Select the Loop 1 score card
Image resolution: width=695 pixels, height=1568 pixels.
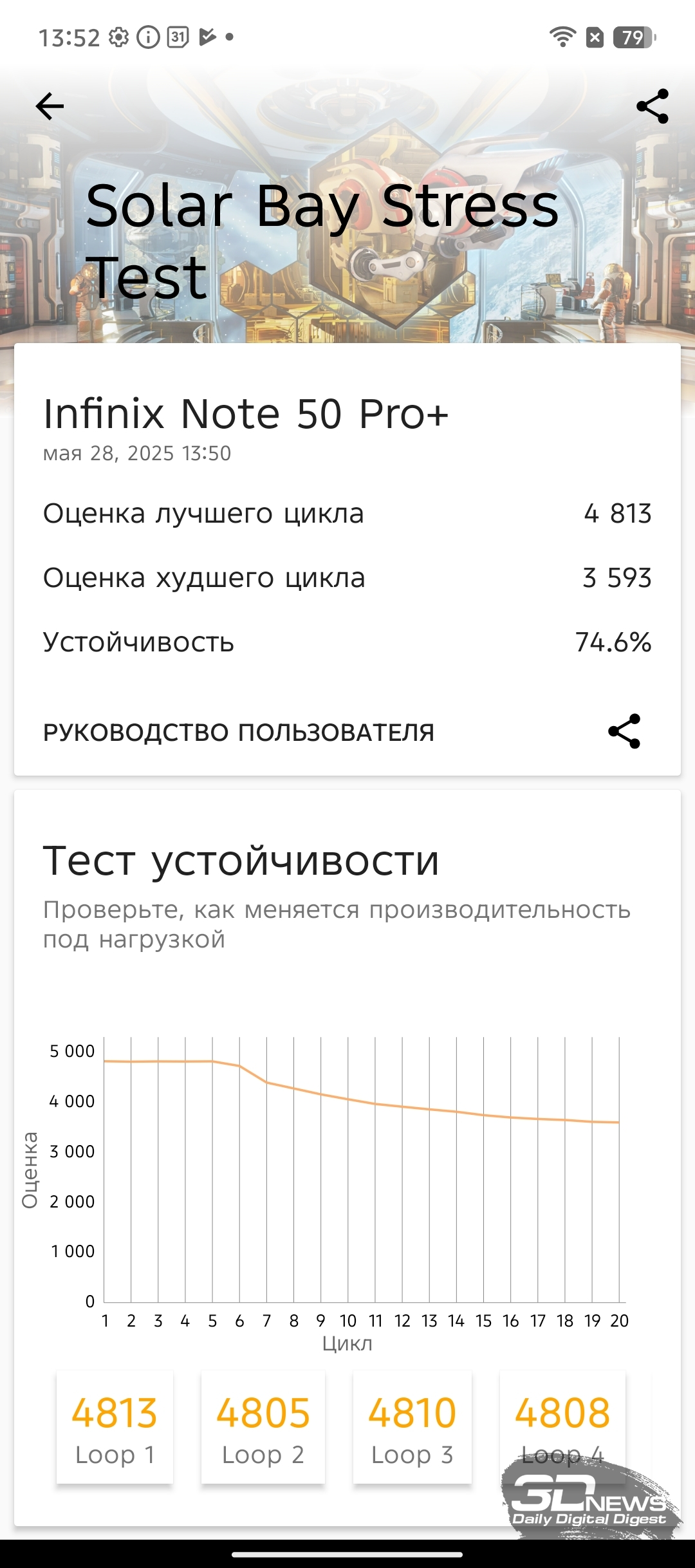(115, 1428)
